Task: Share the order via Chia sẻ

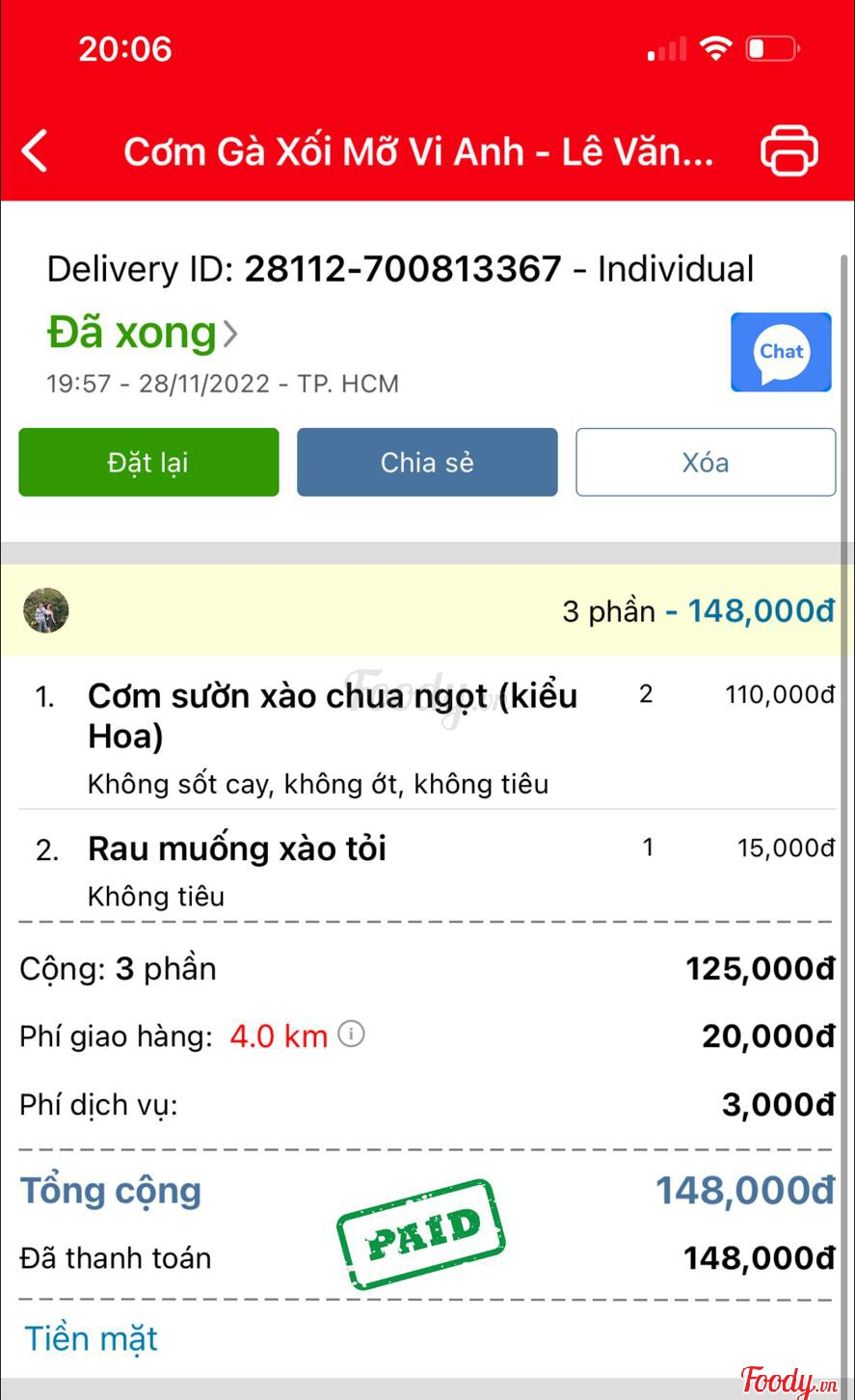Action: click(x=427, y=463)
